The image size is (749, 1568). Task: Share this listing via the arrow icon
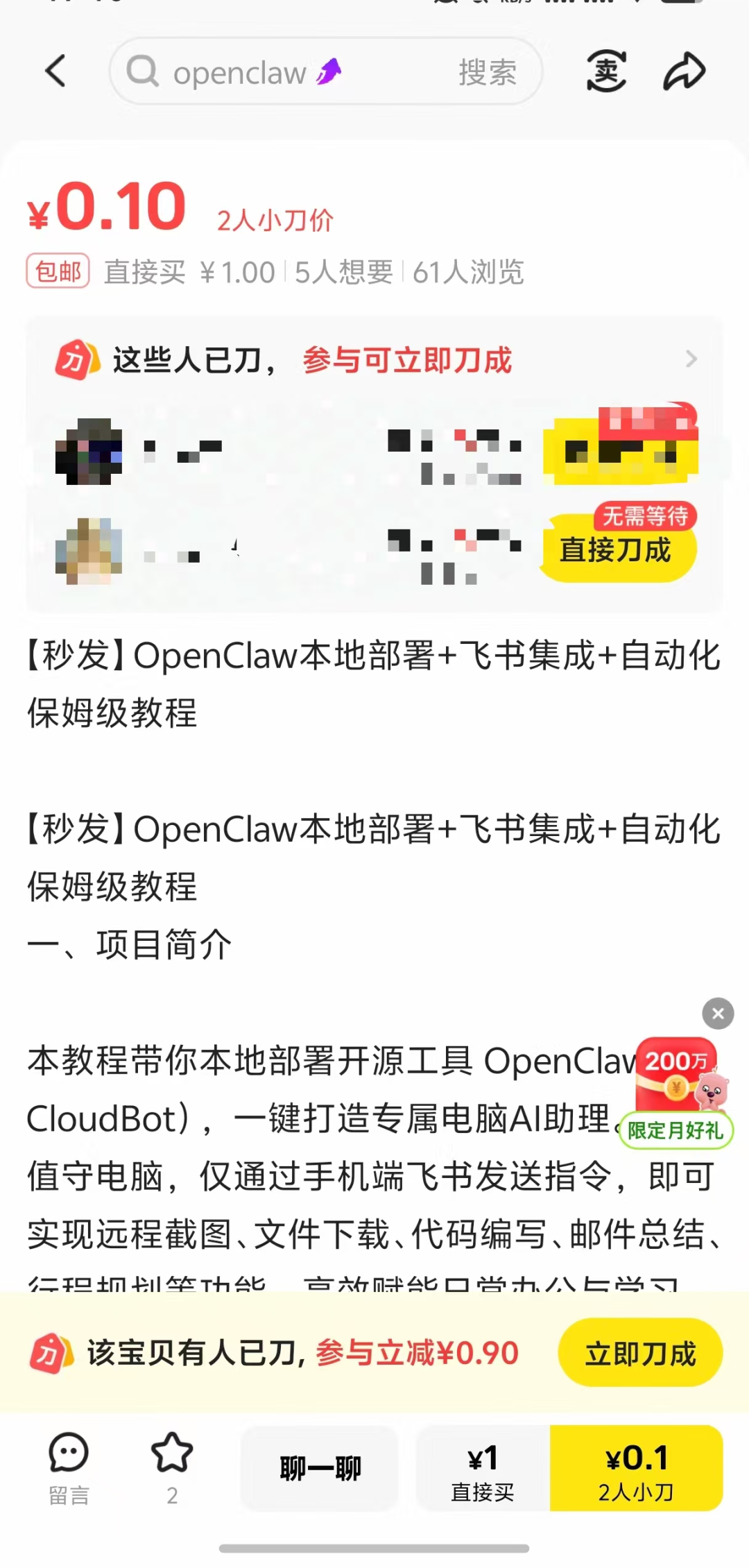click(684, 71)
